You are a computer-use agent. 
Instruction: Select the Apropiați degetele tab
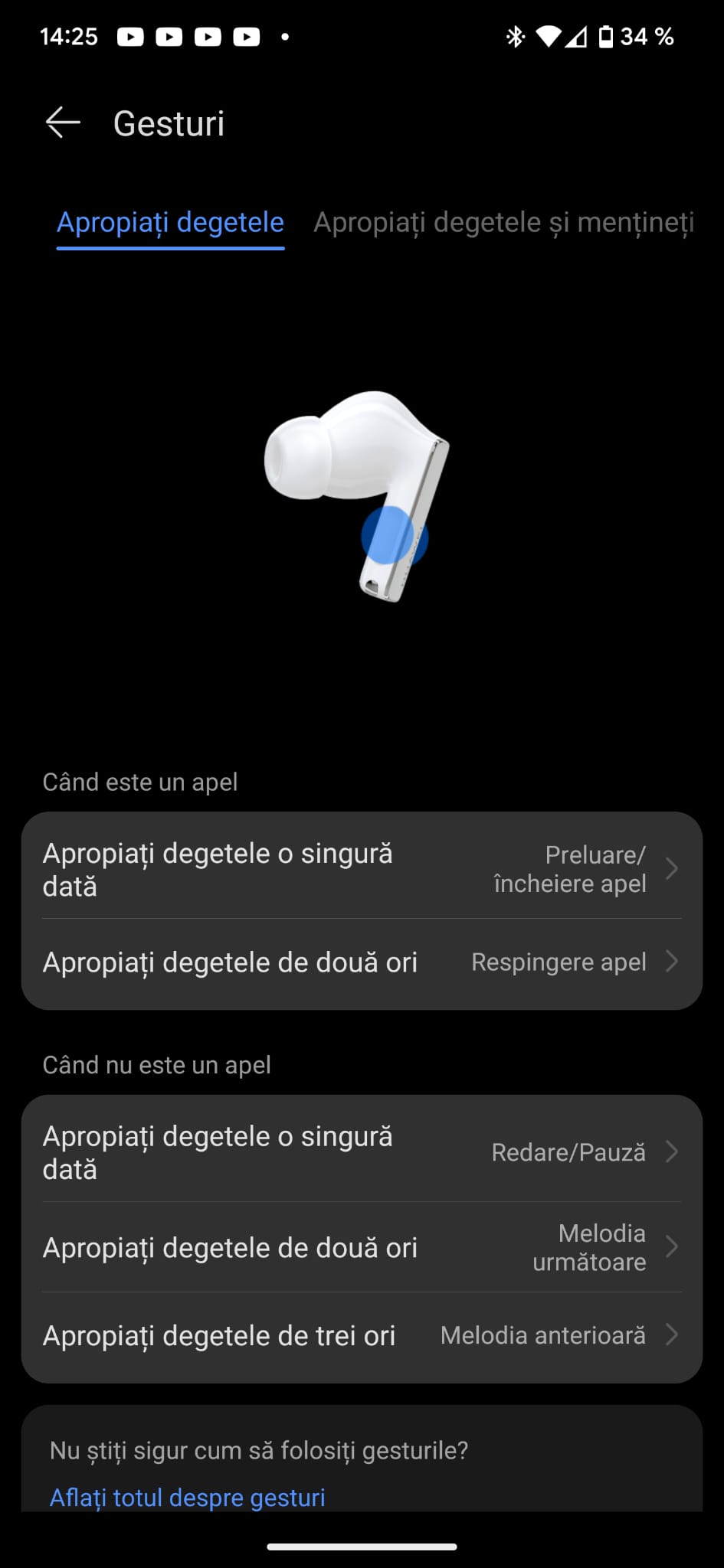pyautogui.click(x=170, y=223)
